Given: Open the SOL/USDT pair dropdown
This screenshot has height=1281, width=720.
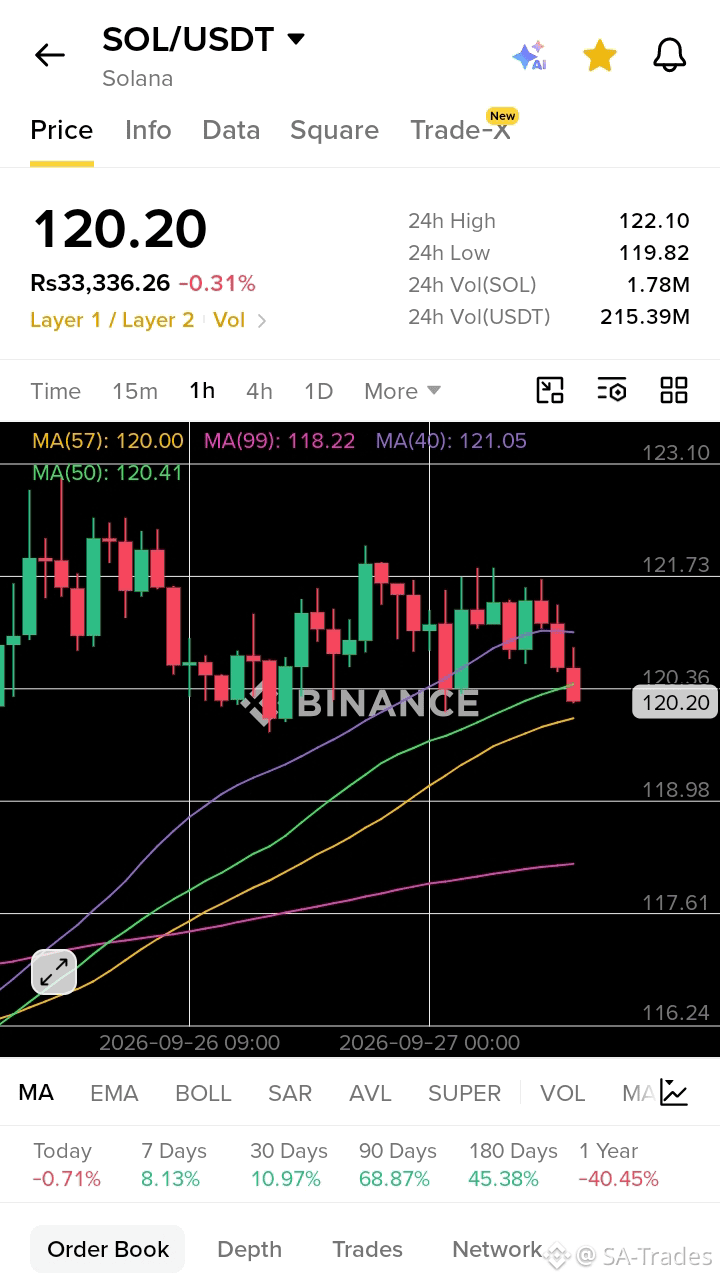Looking at the screenshot, I should coord(296,39).
